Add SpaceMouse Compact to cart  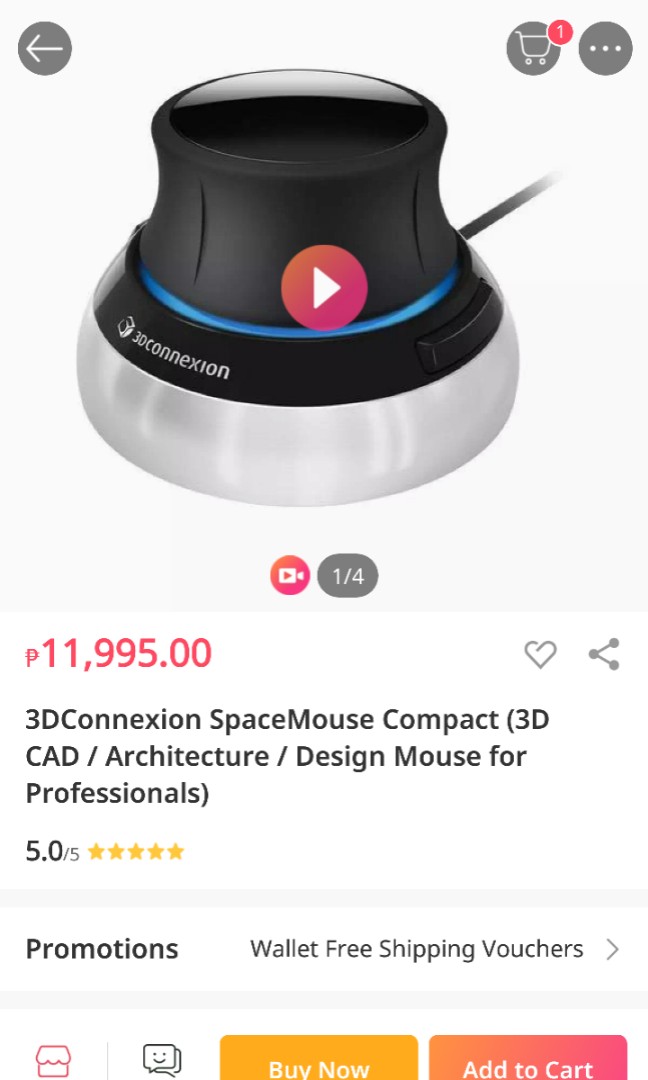[528, 1062]
